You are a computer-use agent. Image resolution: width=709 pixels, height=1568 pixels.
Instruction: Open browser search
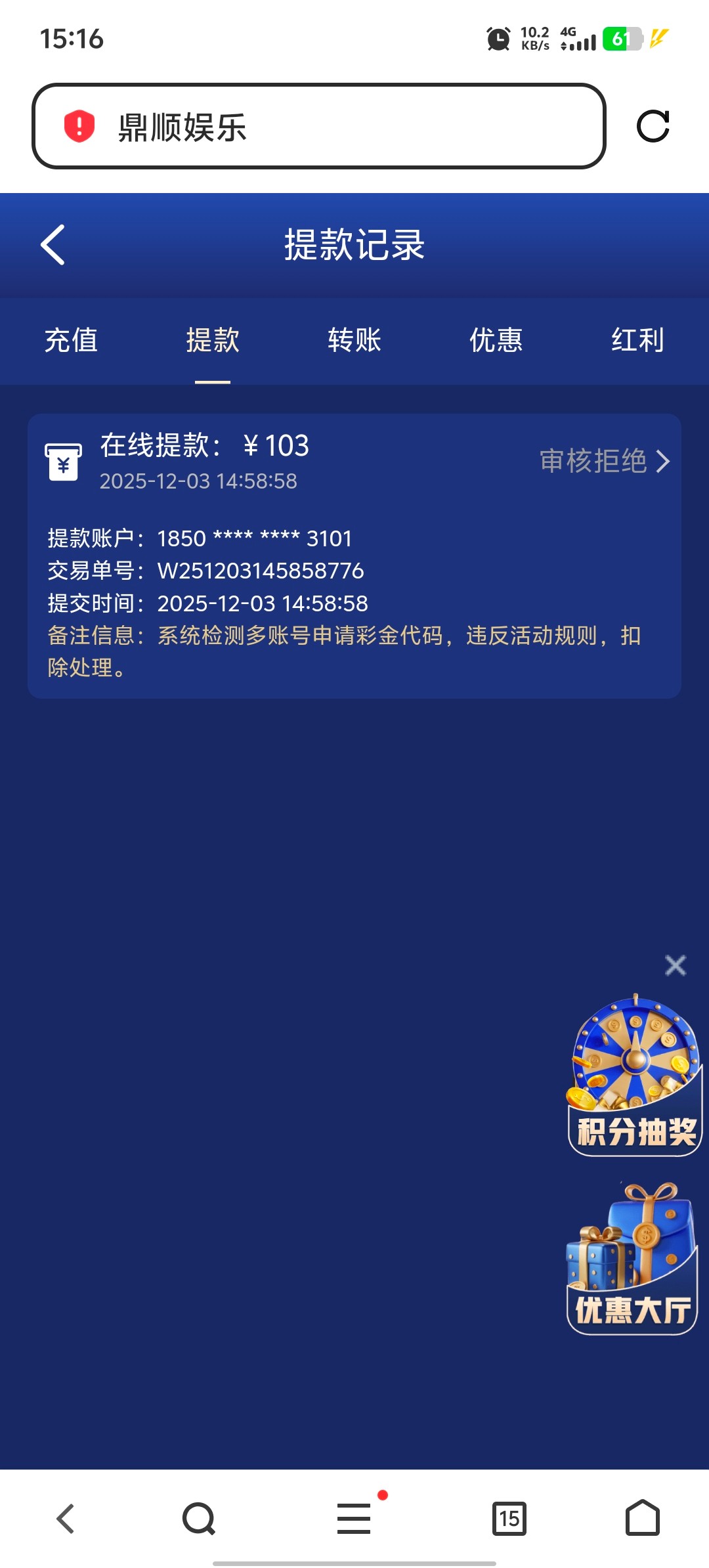198,1518
